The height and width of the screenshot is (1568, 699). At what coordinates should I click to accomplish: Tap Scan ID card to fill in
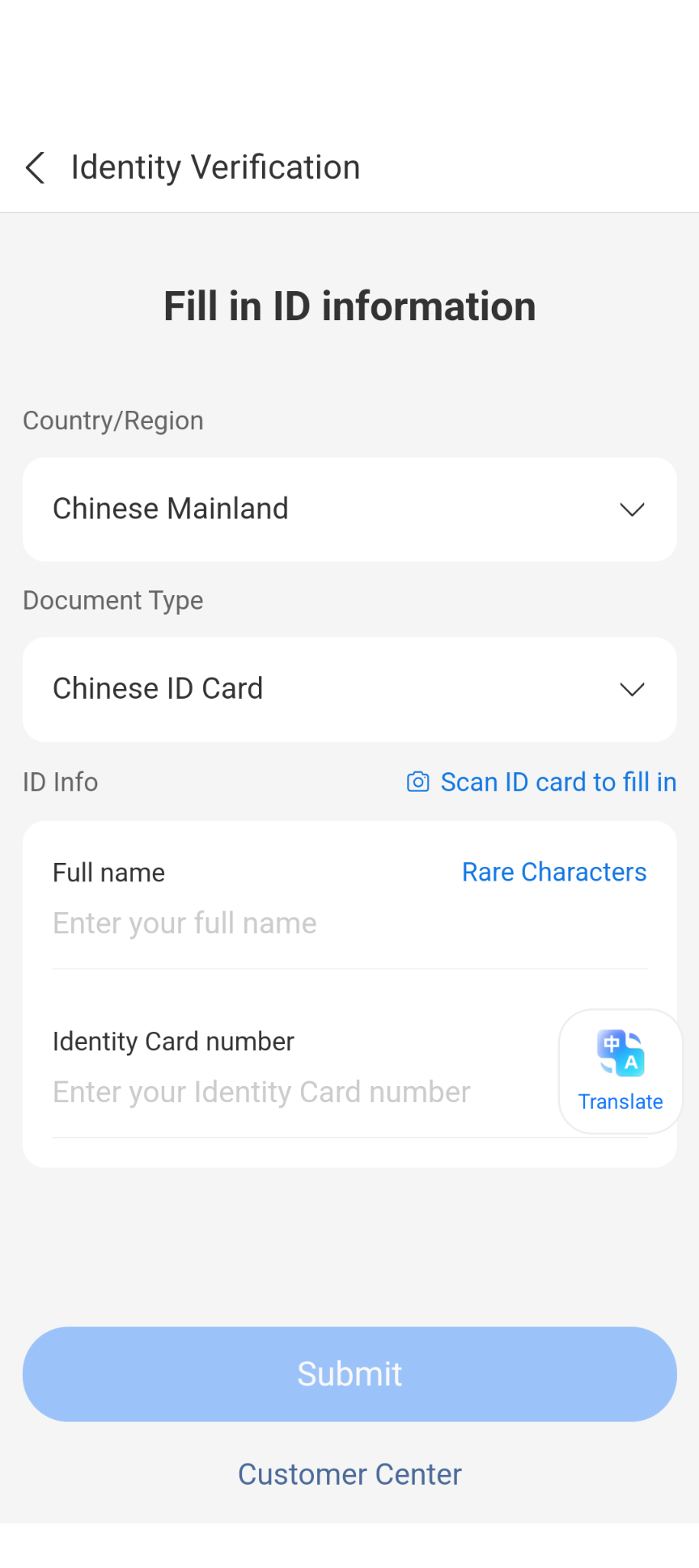541,782
